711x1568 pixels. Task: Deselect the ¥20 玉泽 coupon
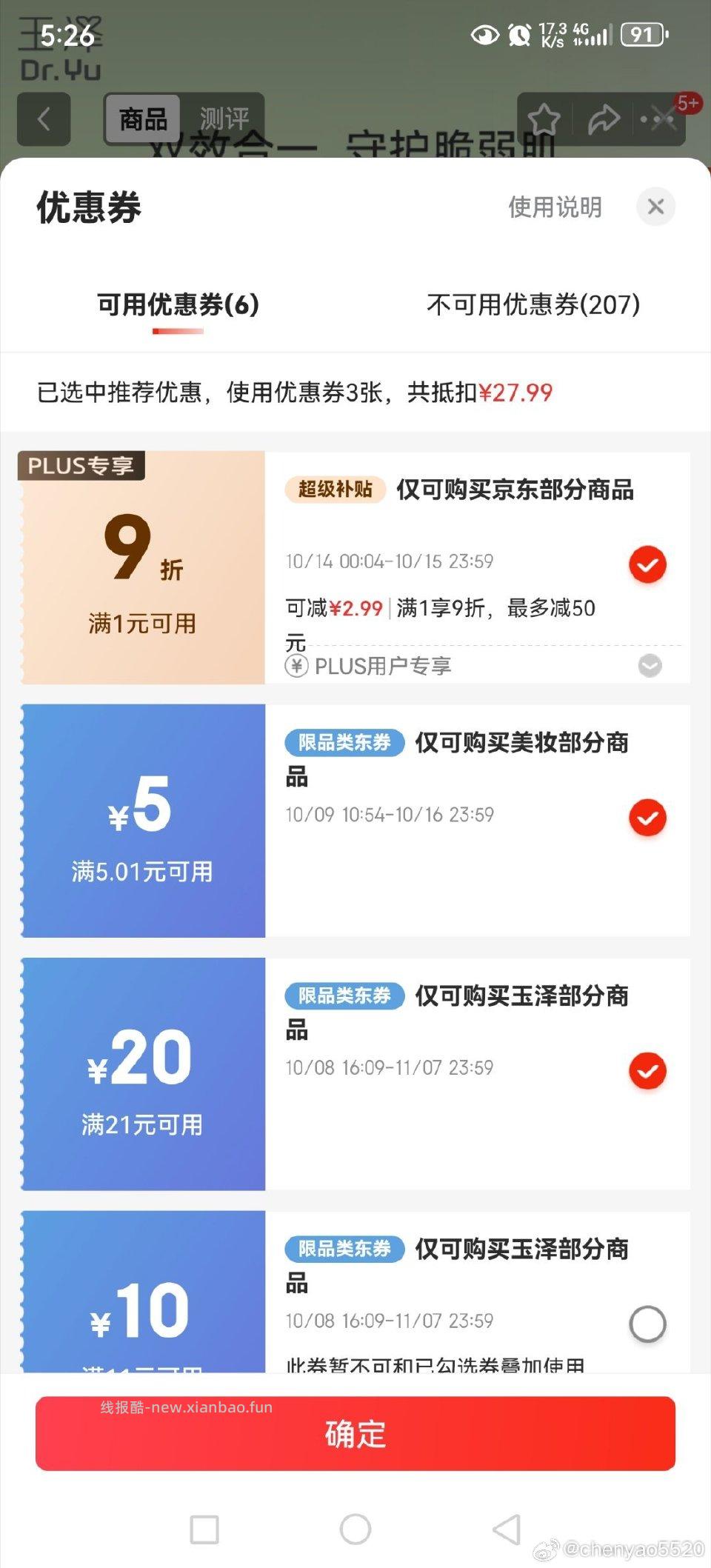pos(648,1070)
